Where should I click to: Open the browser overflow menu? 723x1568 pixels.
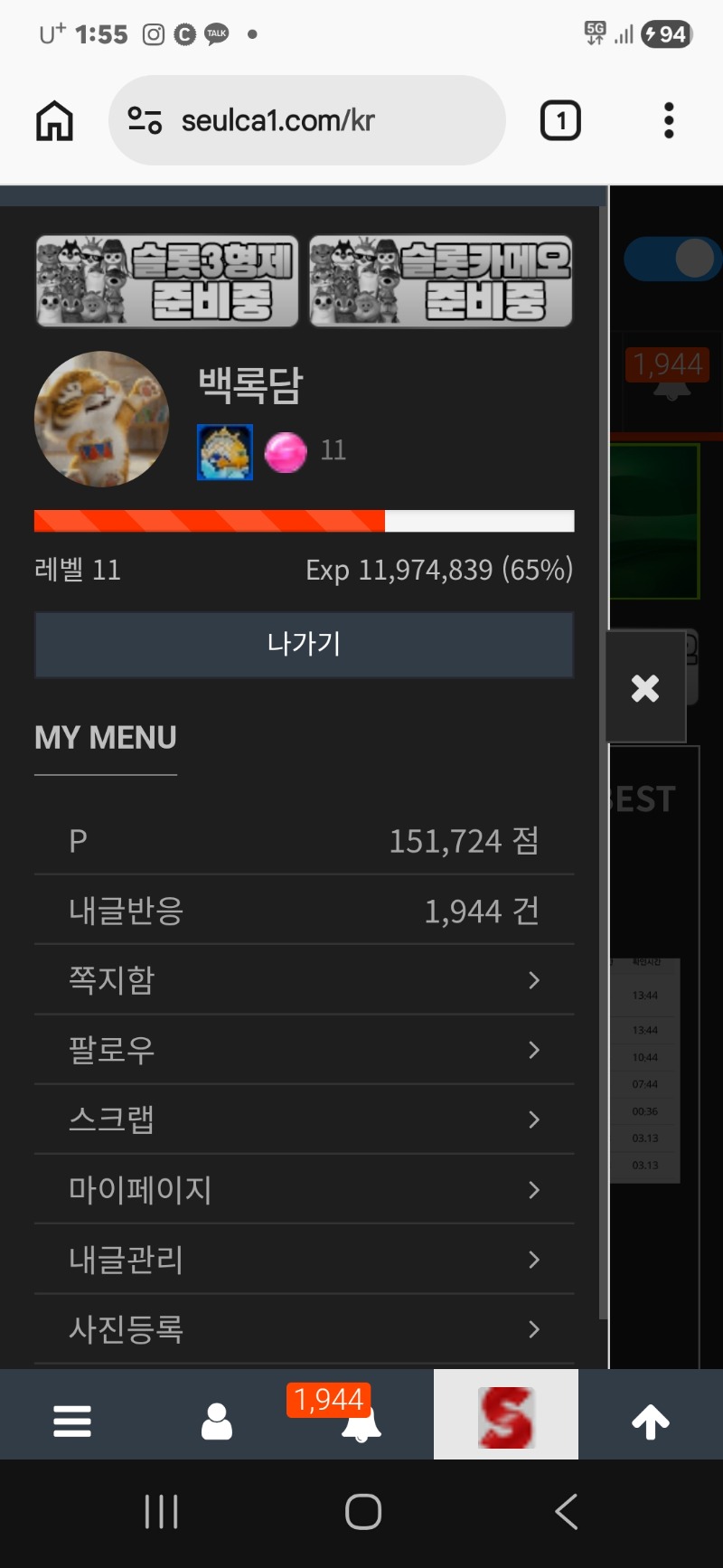tap(669, 120)
